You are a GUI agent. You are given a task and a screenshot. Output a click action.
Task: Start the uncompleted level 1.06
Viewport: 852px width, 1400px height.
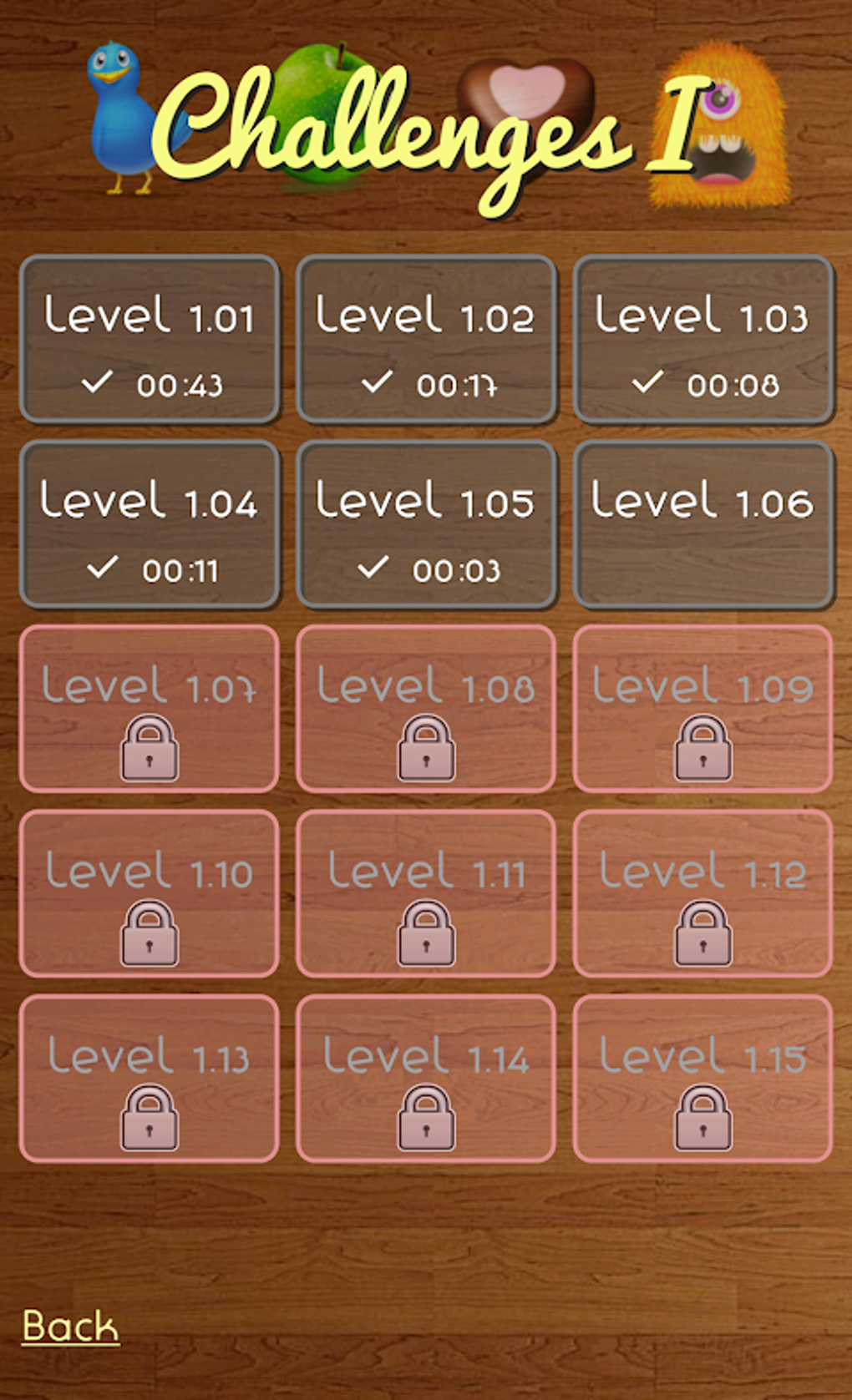point(702,524)
